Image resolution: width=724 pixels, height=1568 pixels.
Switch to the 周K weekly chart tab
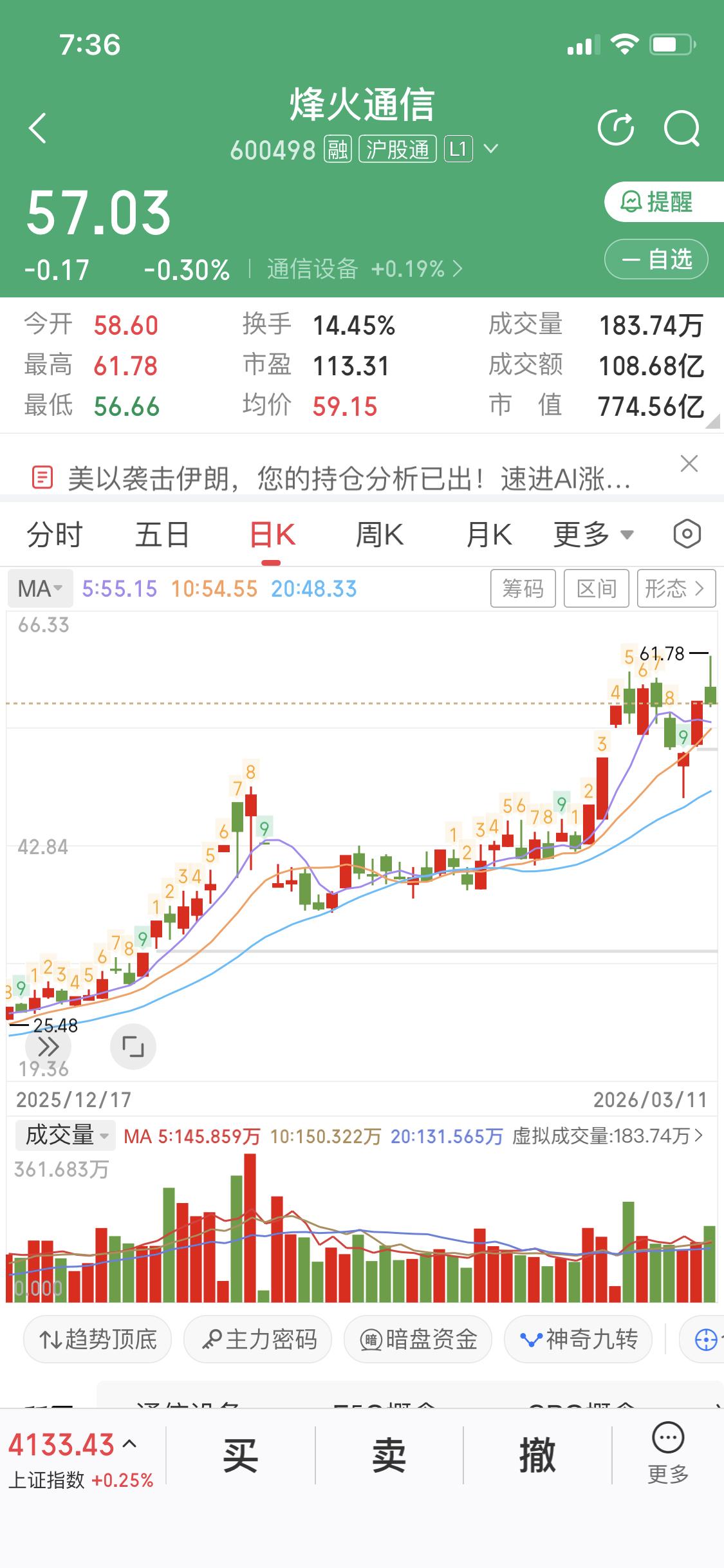380,534
